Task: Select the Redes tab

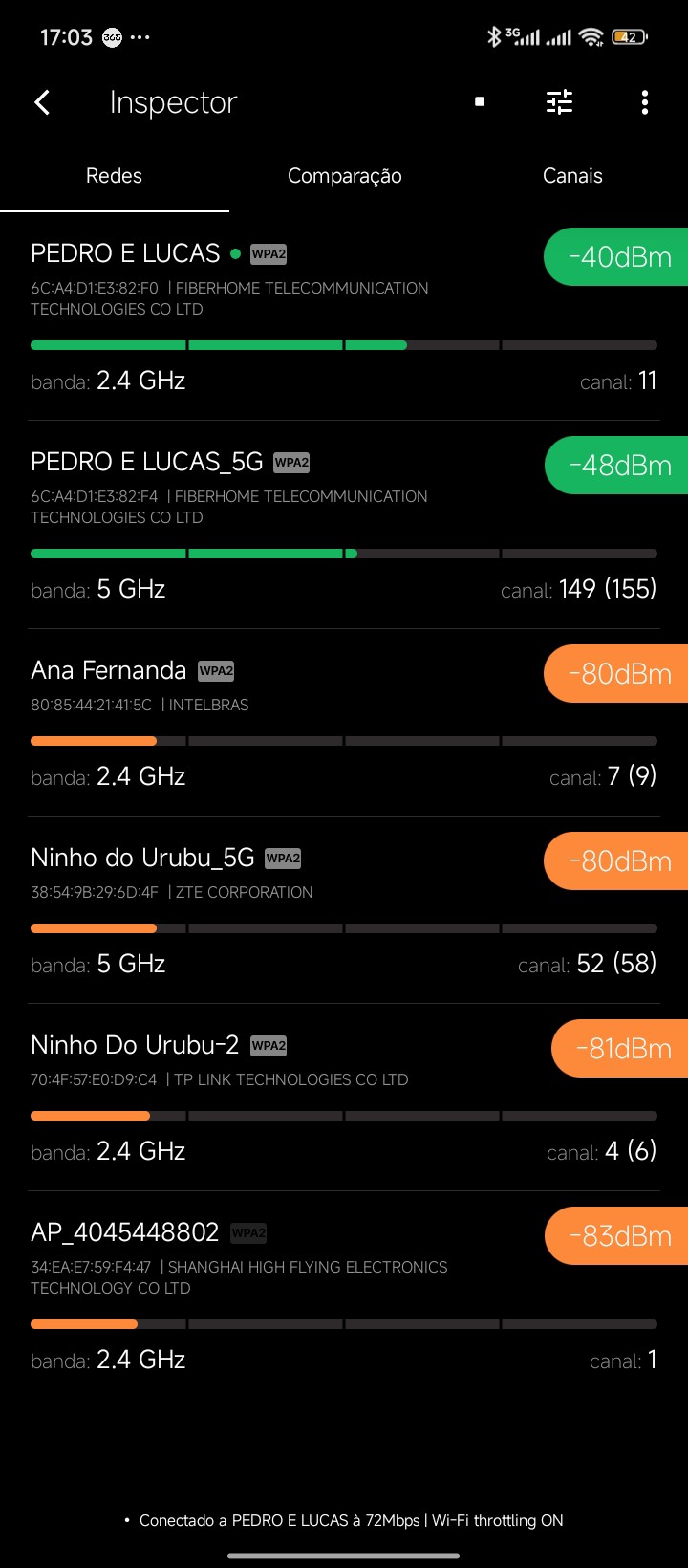Action: (x=114, y=176)
